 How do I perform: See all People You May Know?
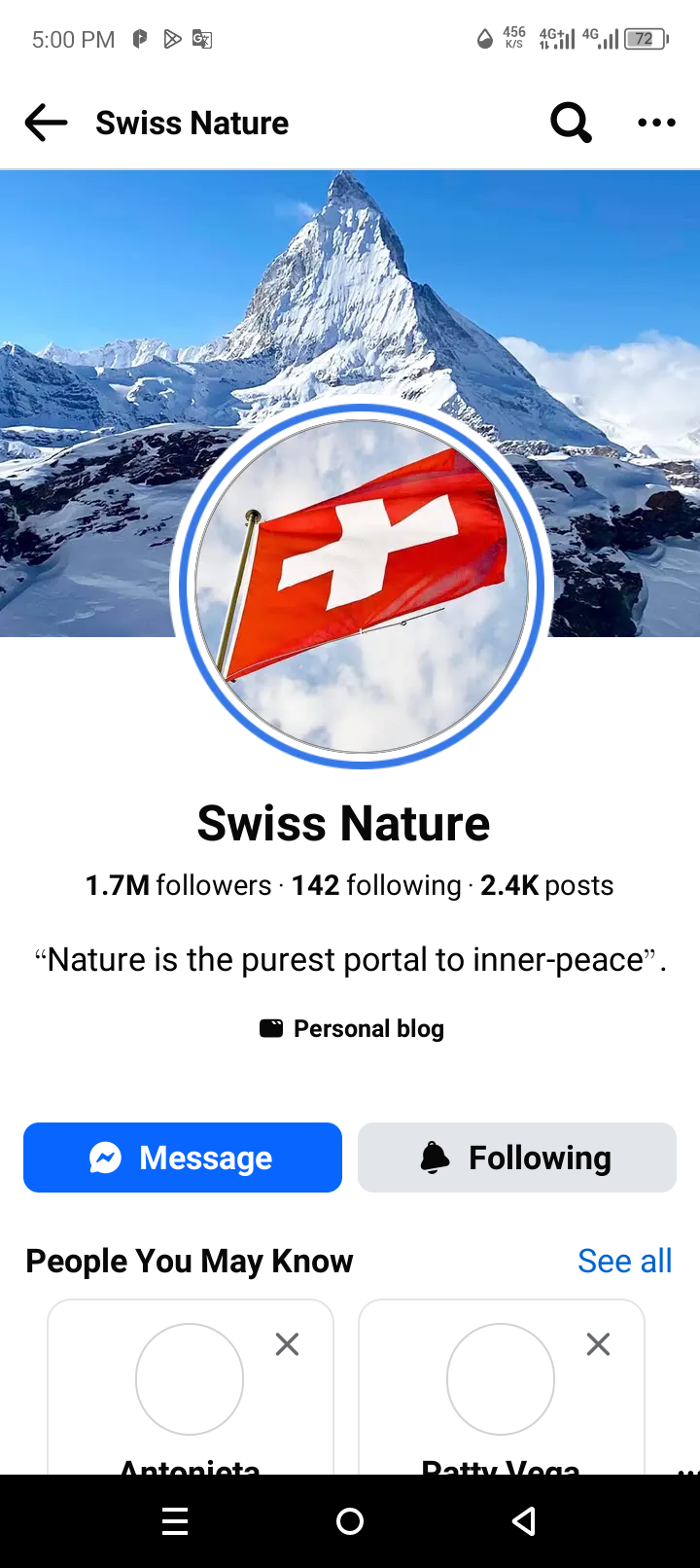pos(625,1261)
